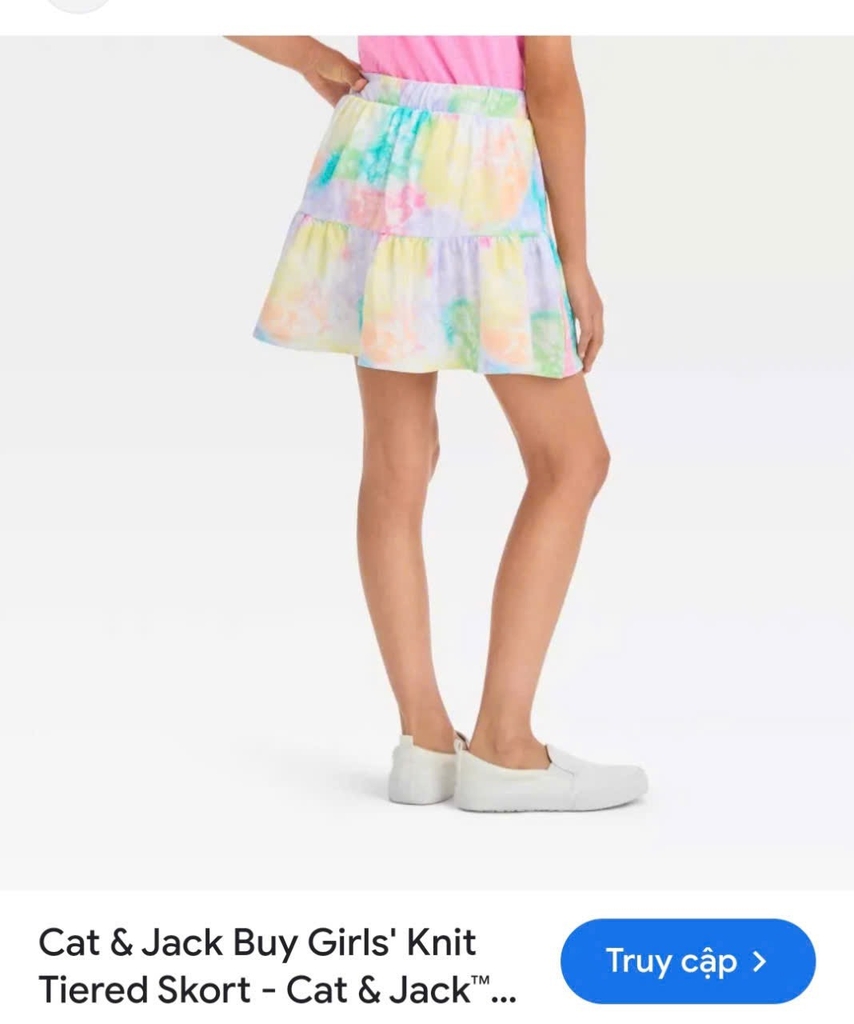
Task: Tap the Truy cập button
Action: tap(687, 961)
